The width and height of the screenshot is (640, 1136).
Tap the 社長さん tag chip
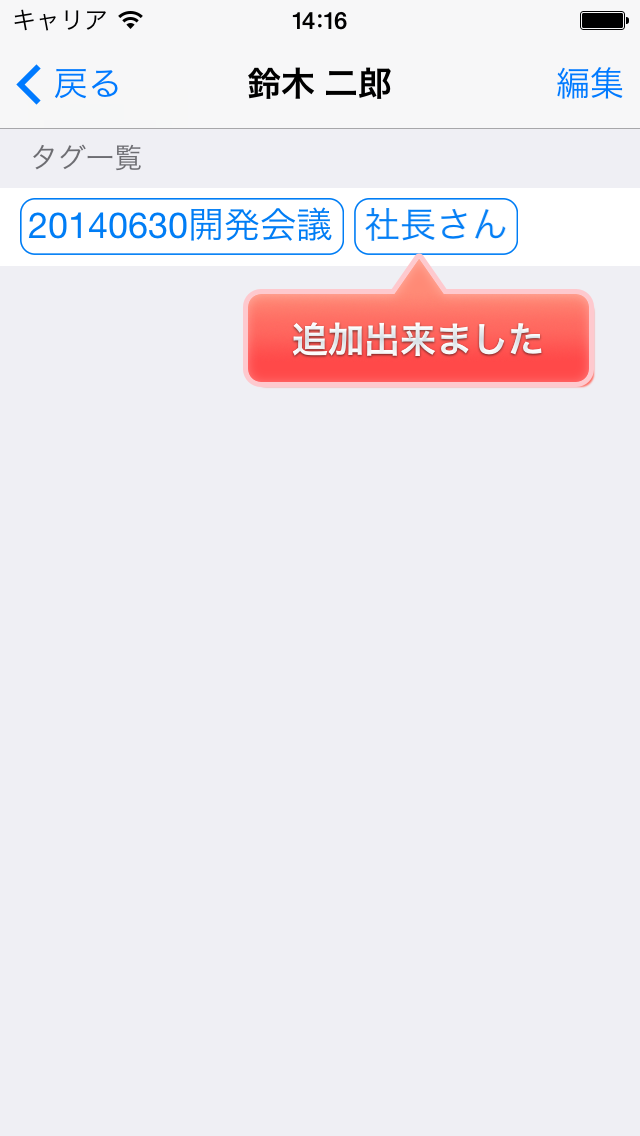[x=436, y=227]
